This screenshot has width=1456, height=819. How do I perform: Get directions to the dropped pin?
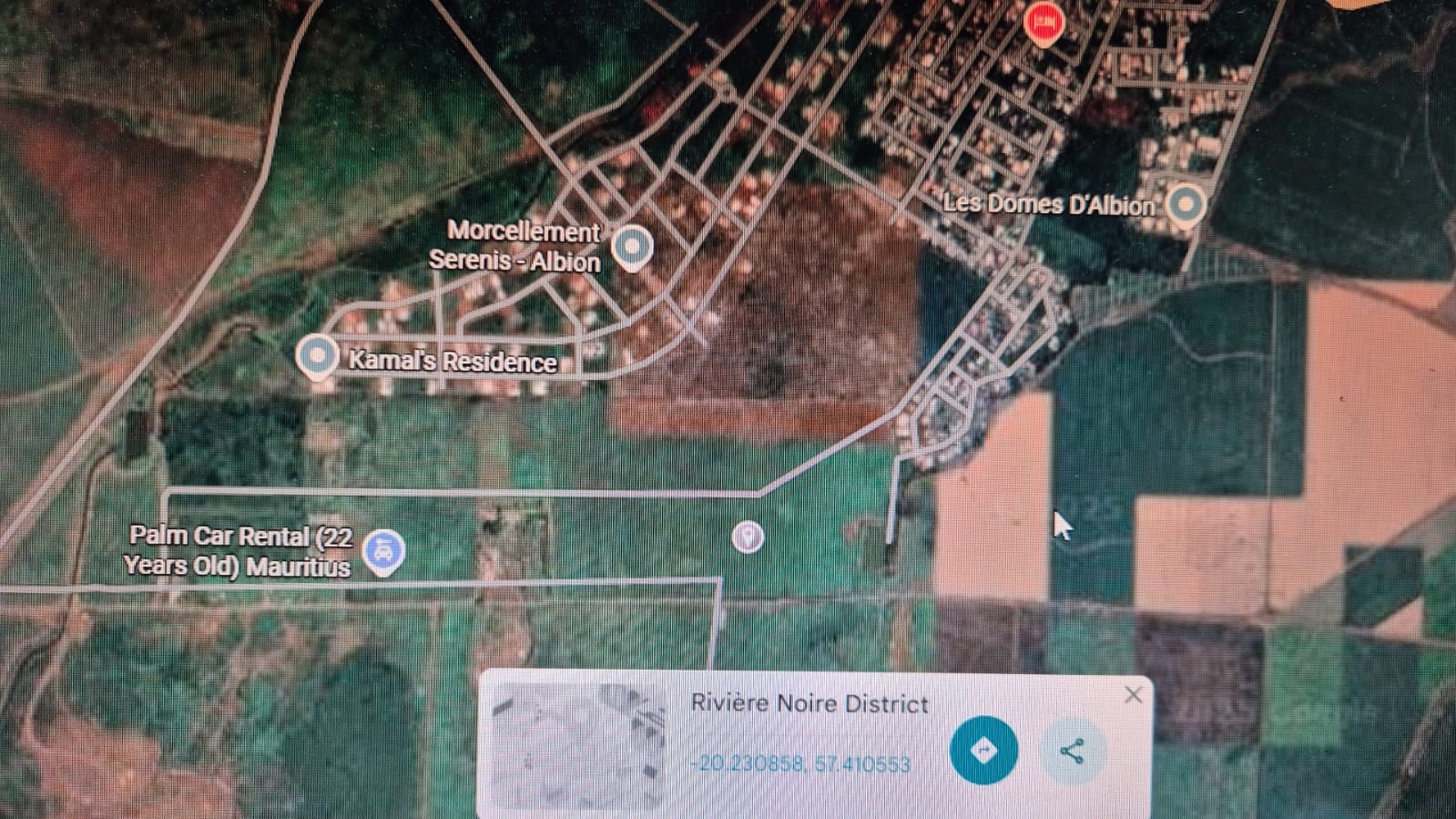(983, 751)
